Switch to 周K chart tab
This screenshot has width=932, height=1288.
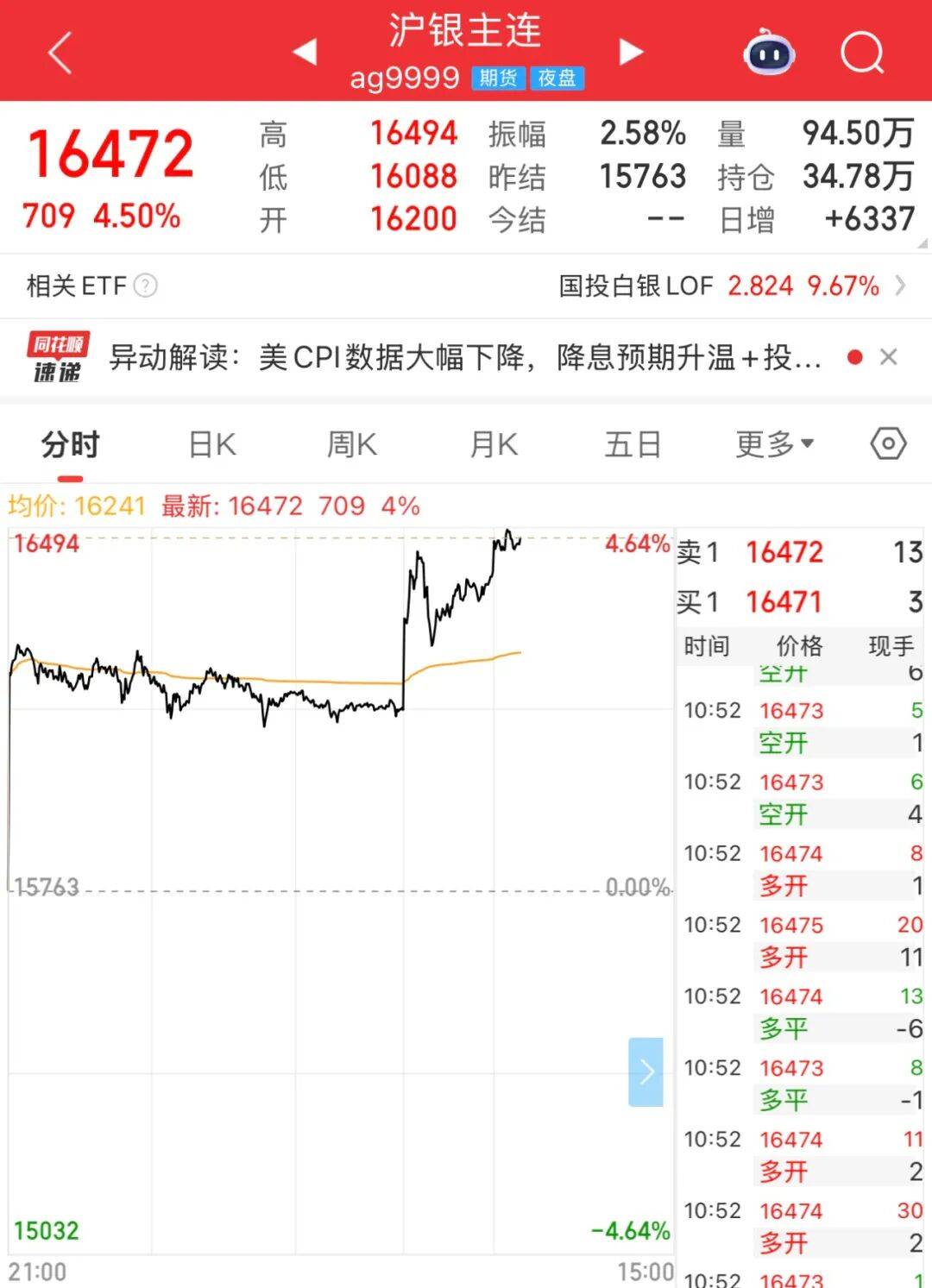pyautogui.click(x=352, y=445)
